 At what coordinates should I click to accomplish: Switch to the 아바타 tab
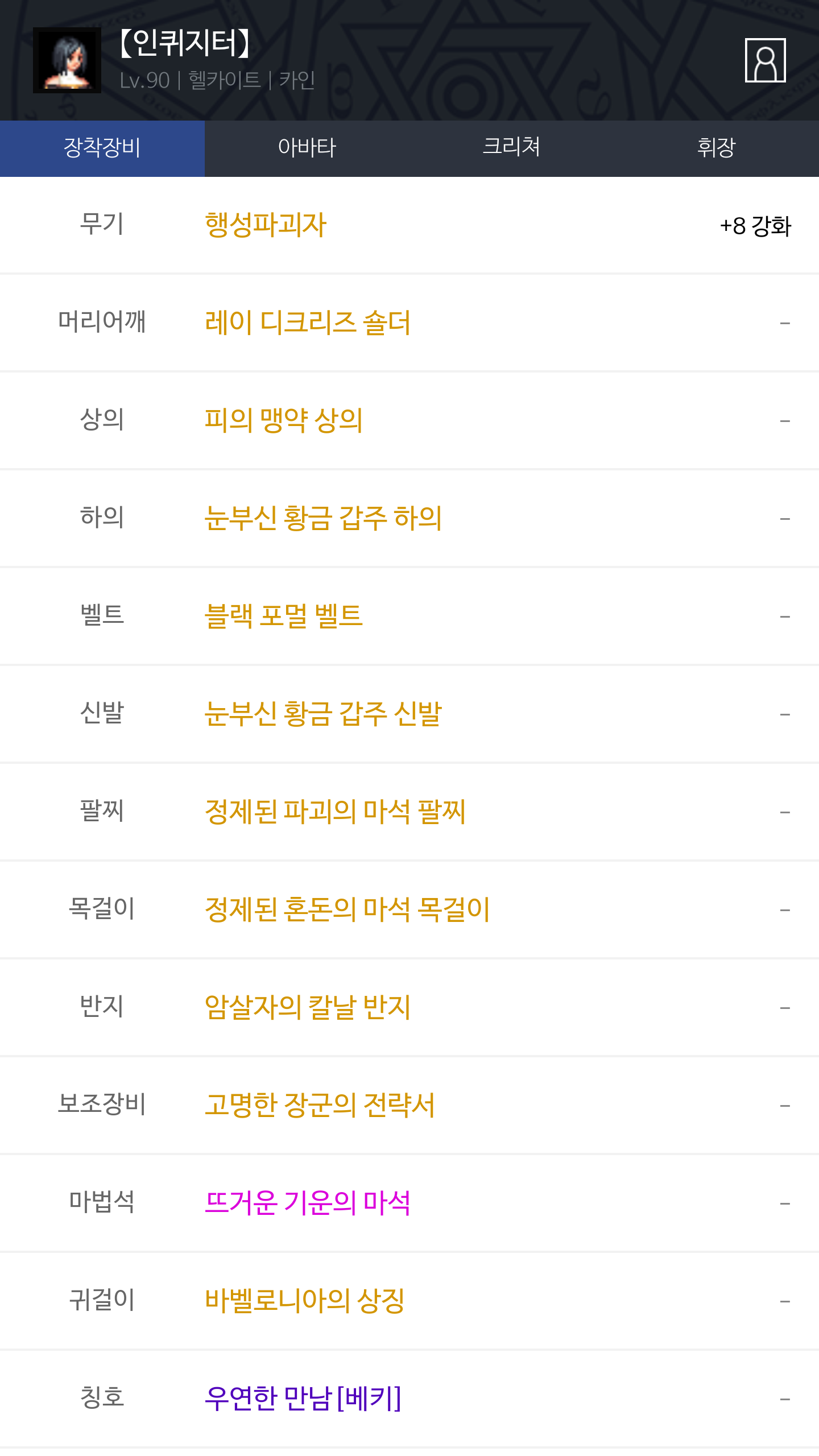pyautogui.click(x=307, y=148)
